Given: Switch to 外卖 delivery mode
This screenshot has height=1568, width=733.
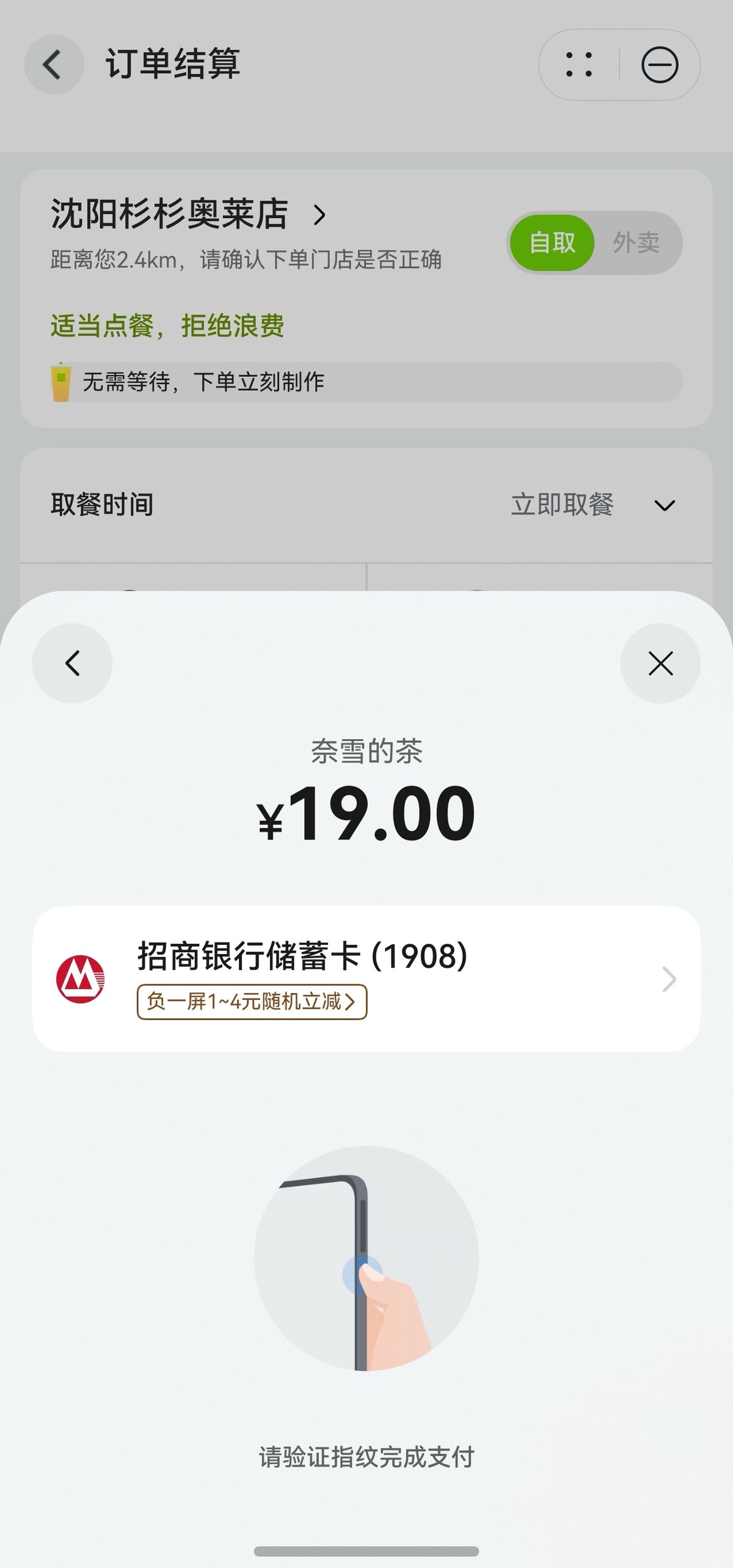Looking at the screenshot, I should (x=636, y=242).
